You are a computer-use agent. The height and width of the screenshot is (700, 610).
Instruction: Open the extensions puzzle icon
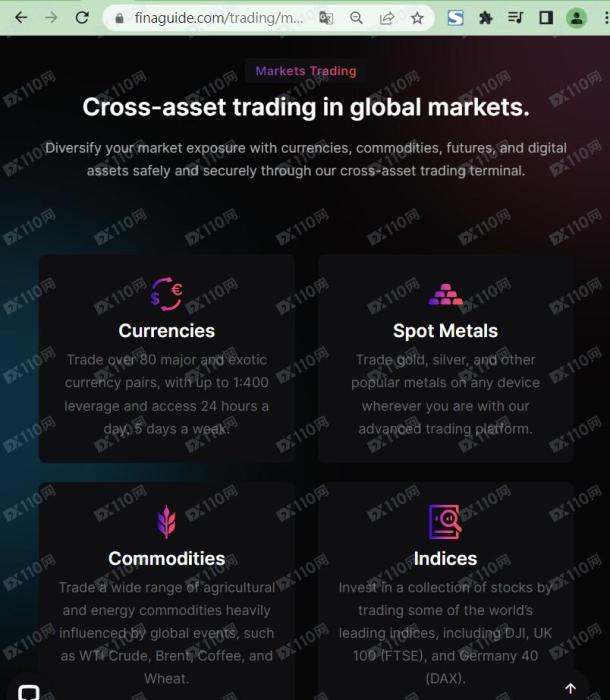pyautogui.click(x=486, y=18)
